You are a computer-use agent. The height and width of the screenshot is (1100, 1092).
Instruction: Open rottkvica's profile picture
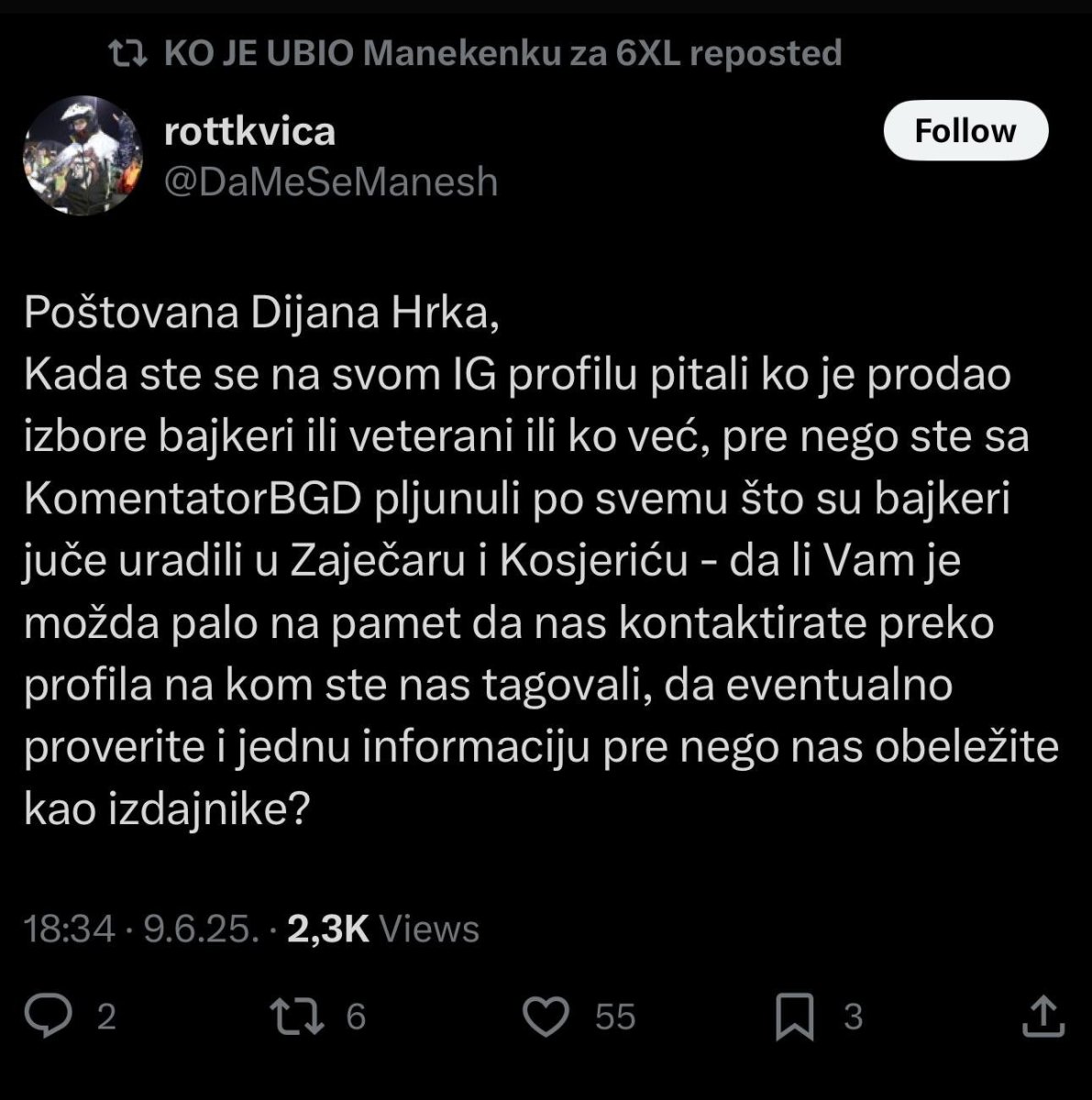[x=83, y=156]
